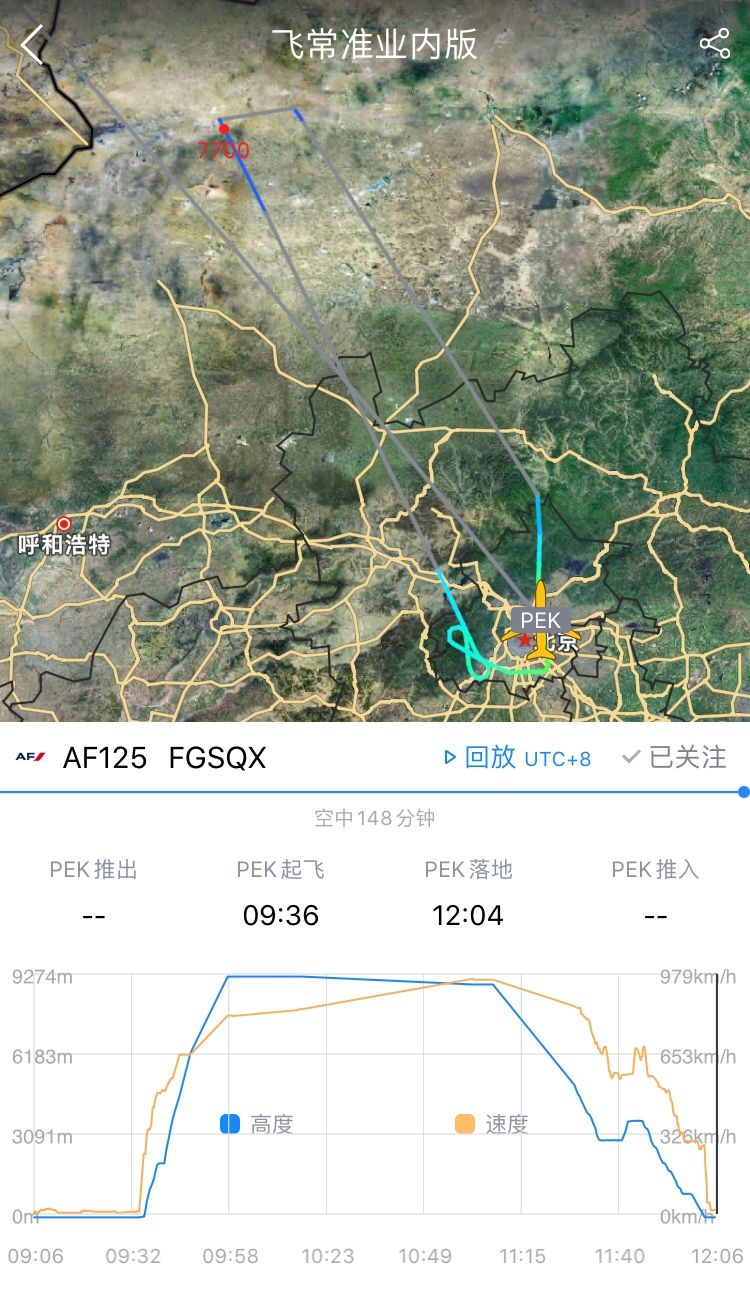This screenshot has height=1294, width=750.
Task: Select the PEK airport marker on map
Action: (540, 621)
